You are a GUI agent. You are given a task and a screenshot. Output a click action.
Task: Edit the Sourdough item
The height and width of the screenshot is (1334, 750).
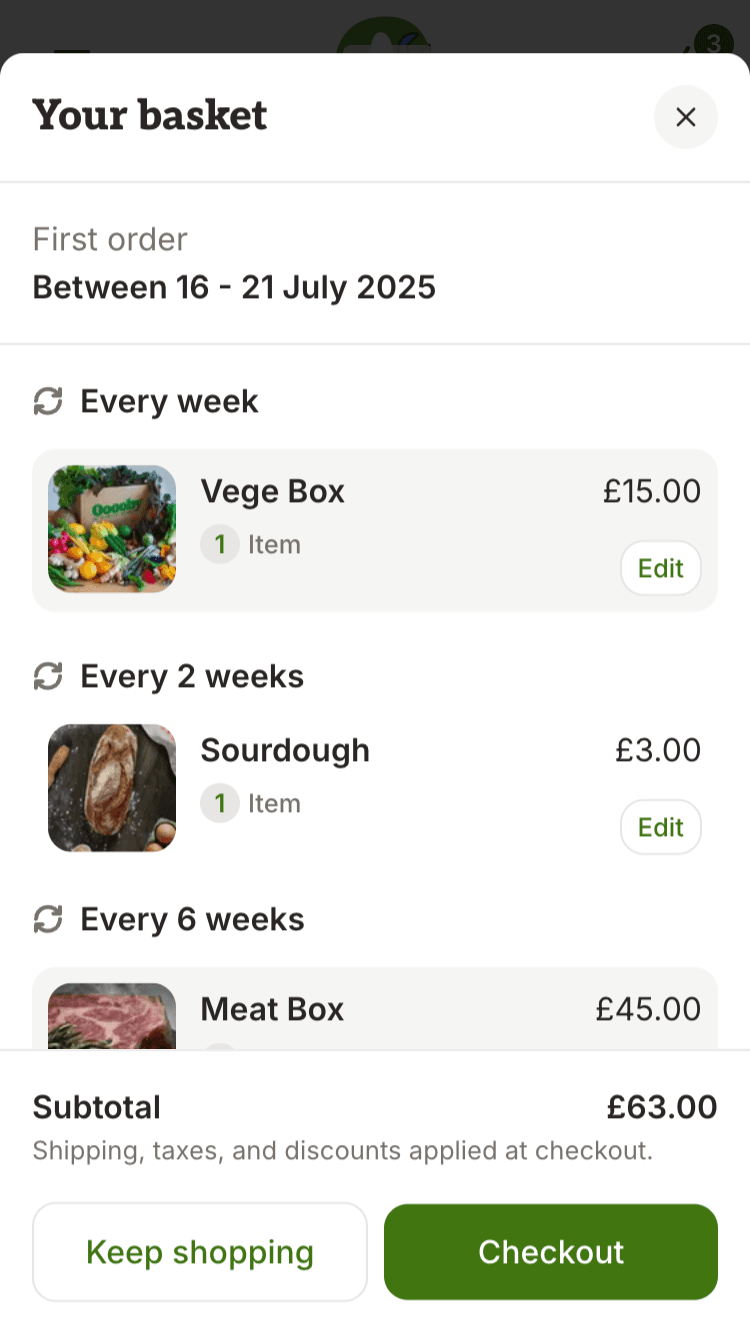[x=660, y=827]
